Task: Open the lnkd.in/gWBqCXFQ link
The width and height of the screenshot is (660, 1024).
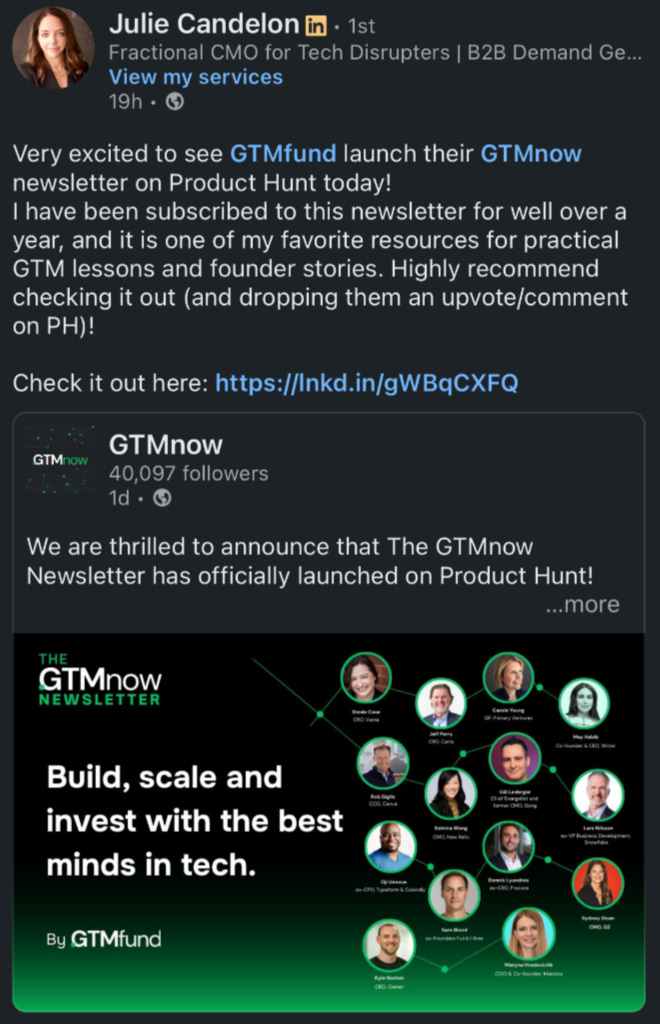Action: pyautogui.click(x=366, y=383)
